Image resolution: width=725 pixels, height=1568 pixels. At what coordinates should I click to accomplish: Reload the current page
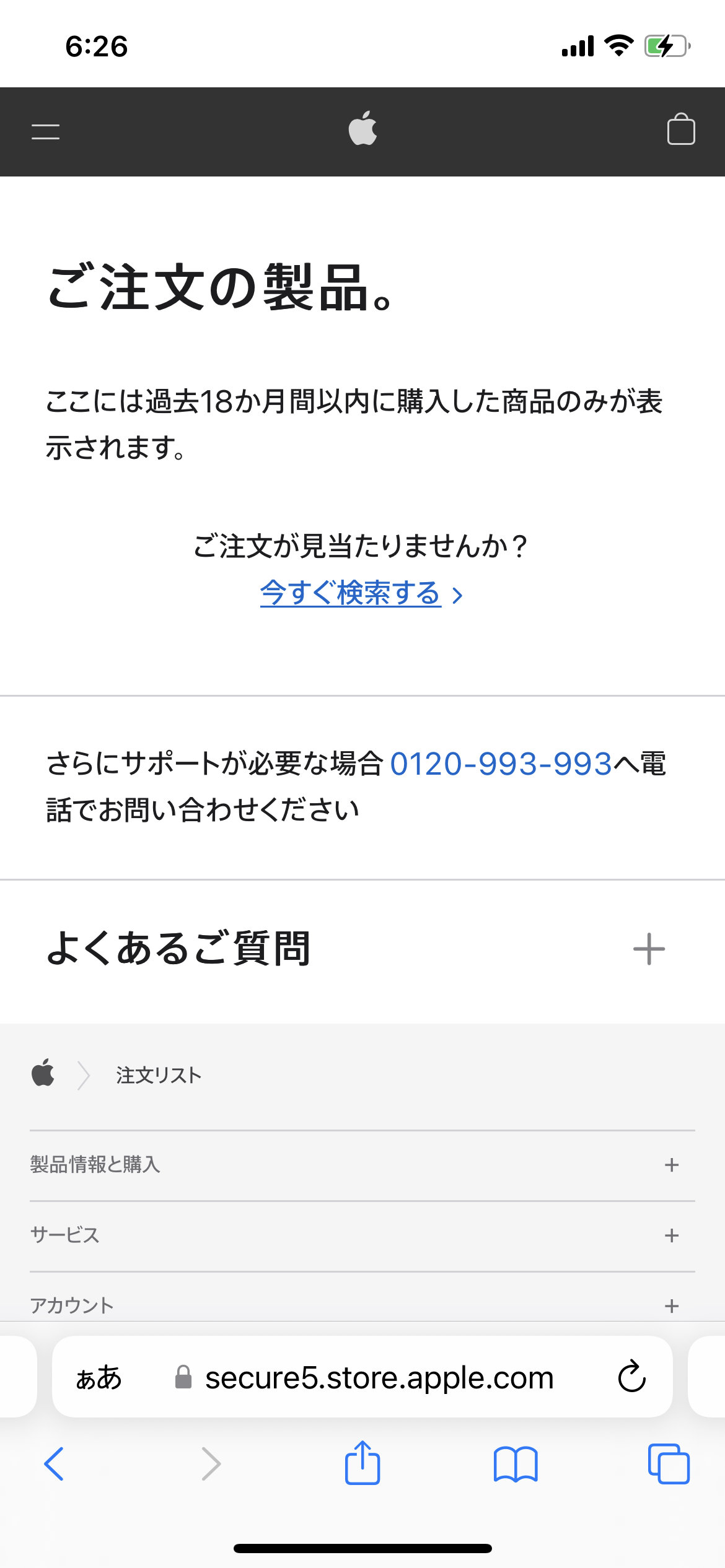click(631, 1377)
